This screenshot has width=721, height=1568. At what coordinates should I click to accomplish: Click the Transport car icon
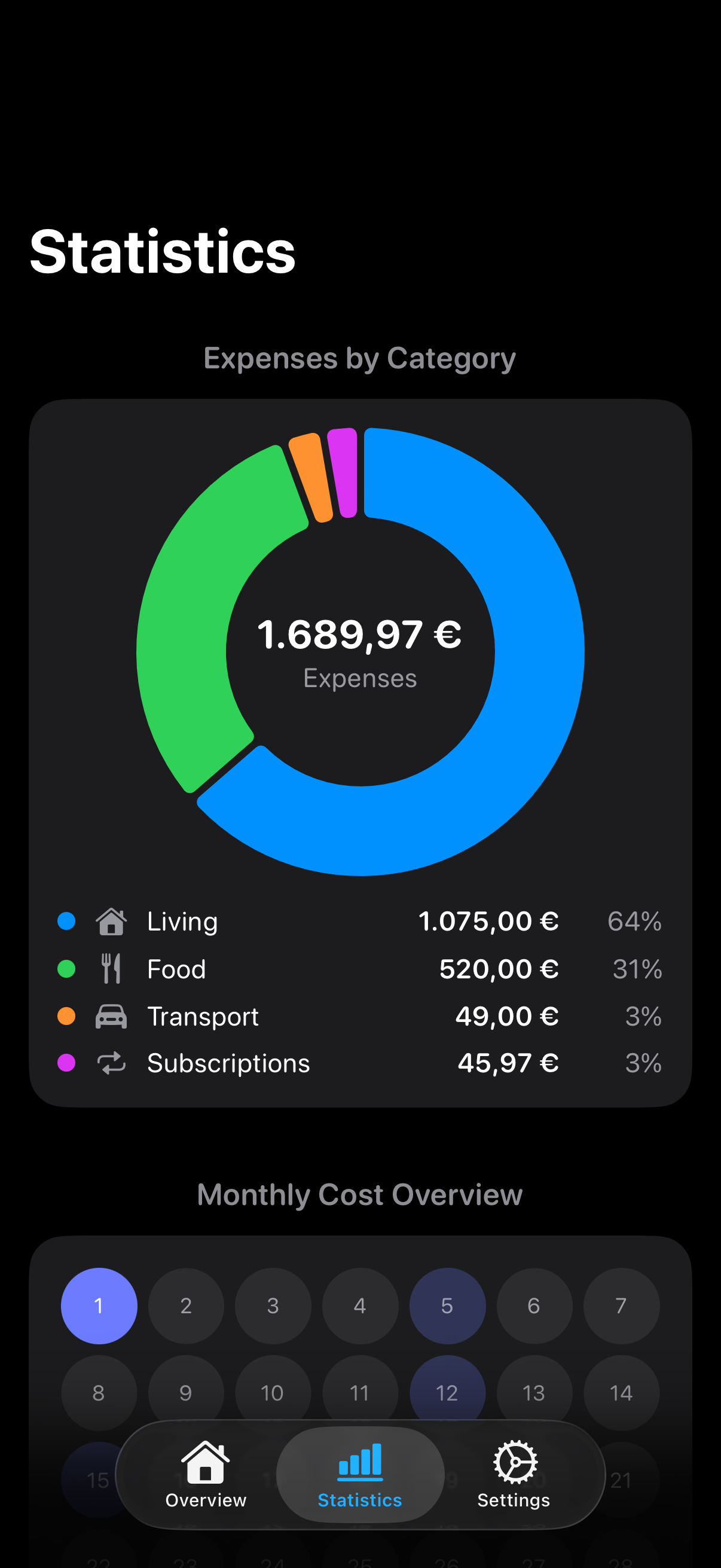point(111,1015)
